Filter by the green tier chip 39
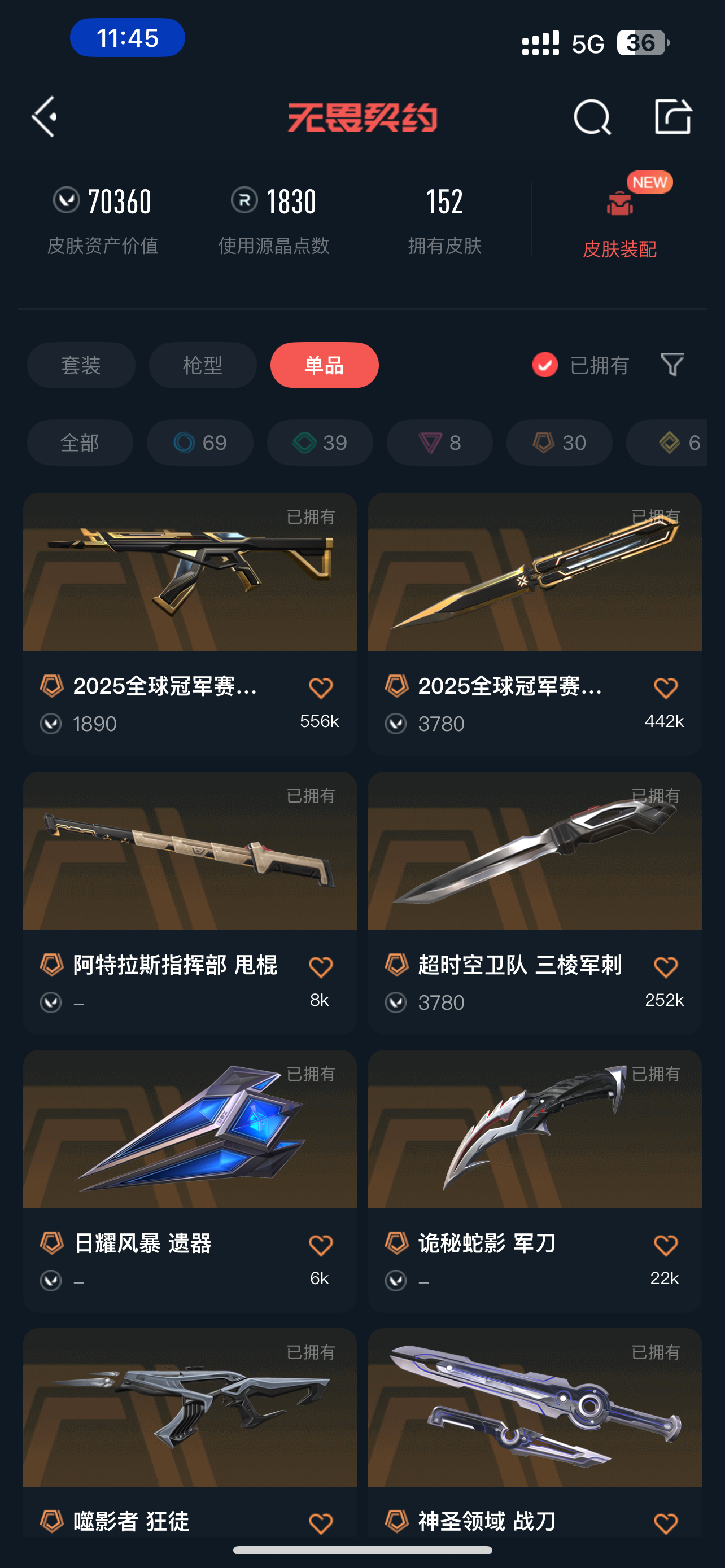Image resolution: width=725 pixels, height=1568 pixels. 320,443
